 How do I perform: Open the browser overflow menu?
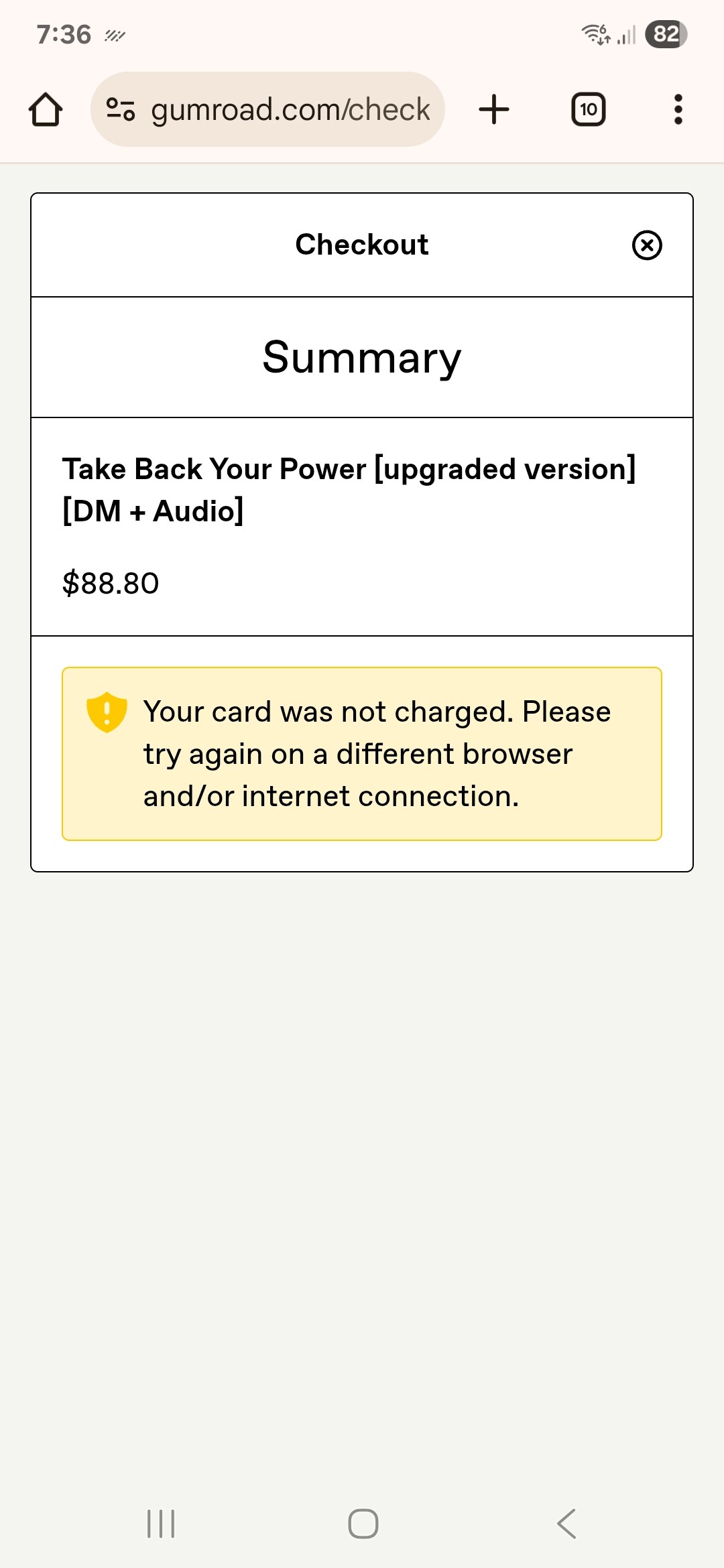coord(678,110)
